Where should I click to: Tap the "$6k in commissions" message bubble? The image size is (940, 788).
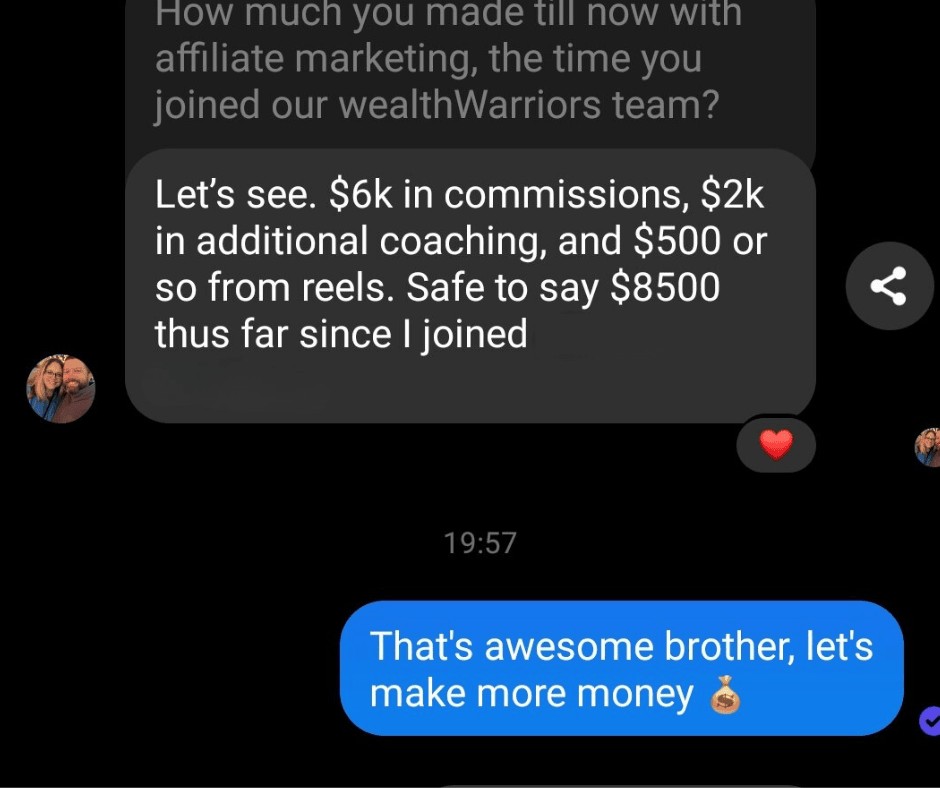[x=470, y=286]
